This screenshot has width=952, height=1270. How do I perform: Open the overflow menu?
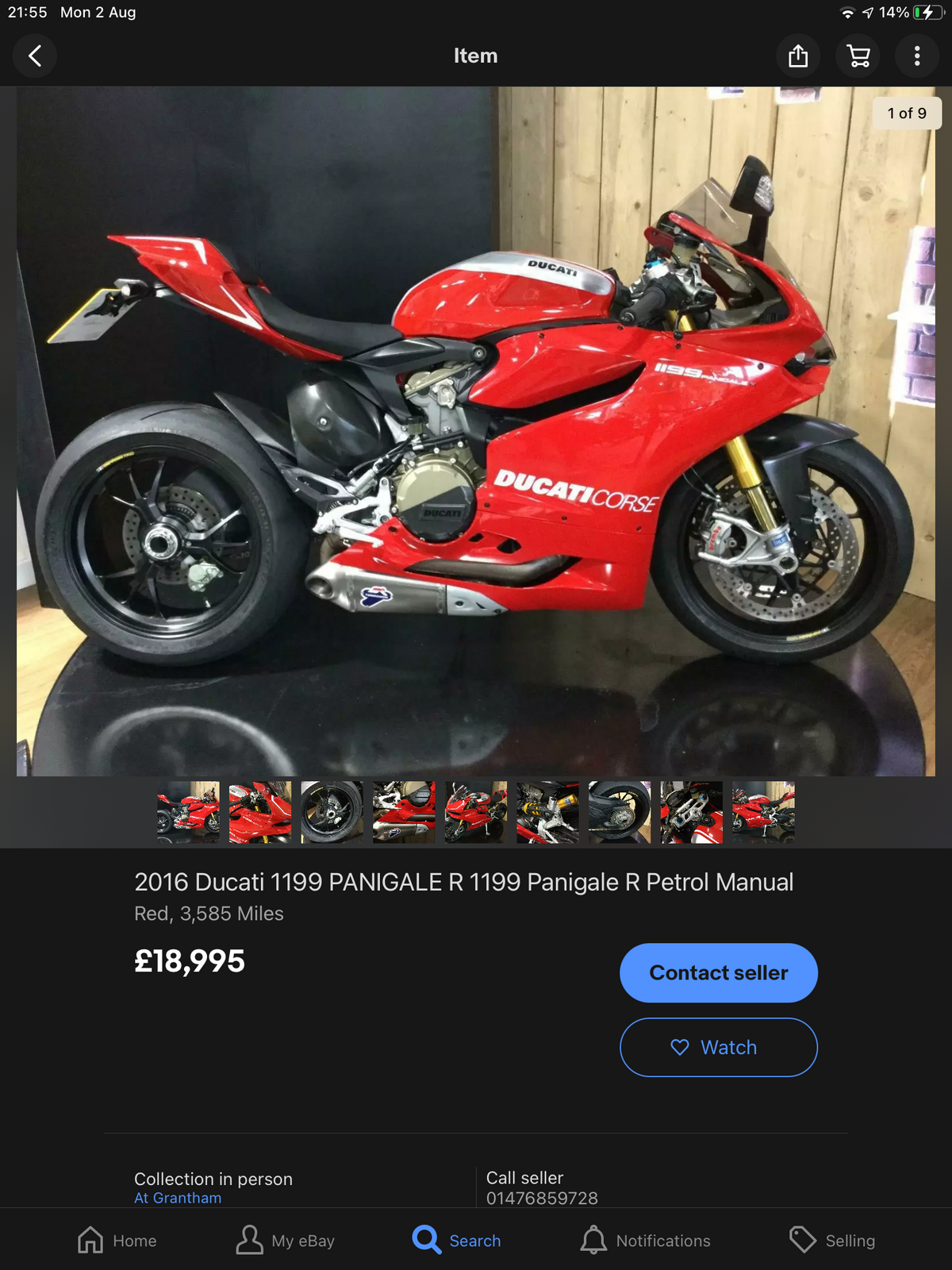[917, 56]
